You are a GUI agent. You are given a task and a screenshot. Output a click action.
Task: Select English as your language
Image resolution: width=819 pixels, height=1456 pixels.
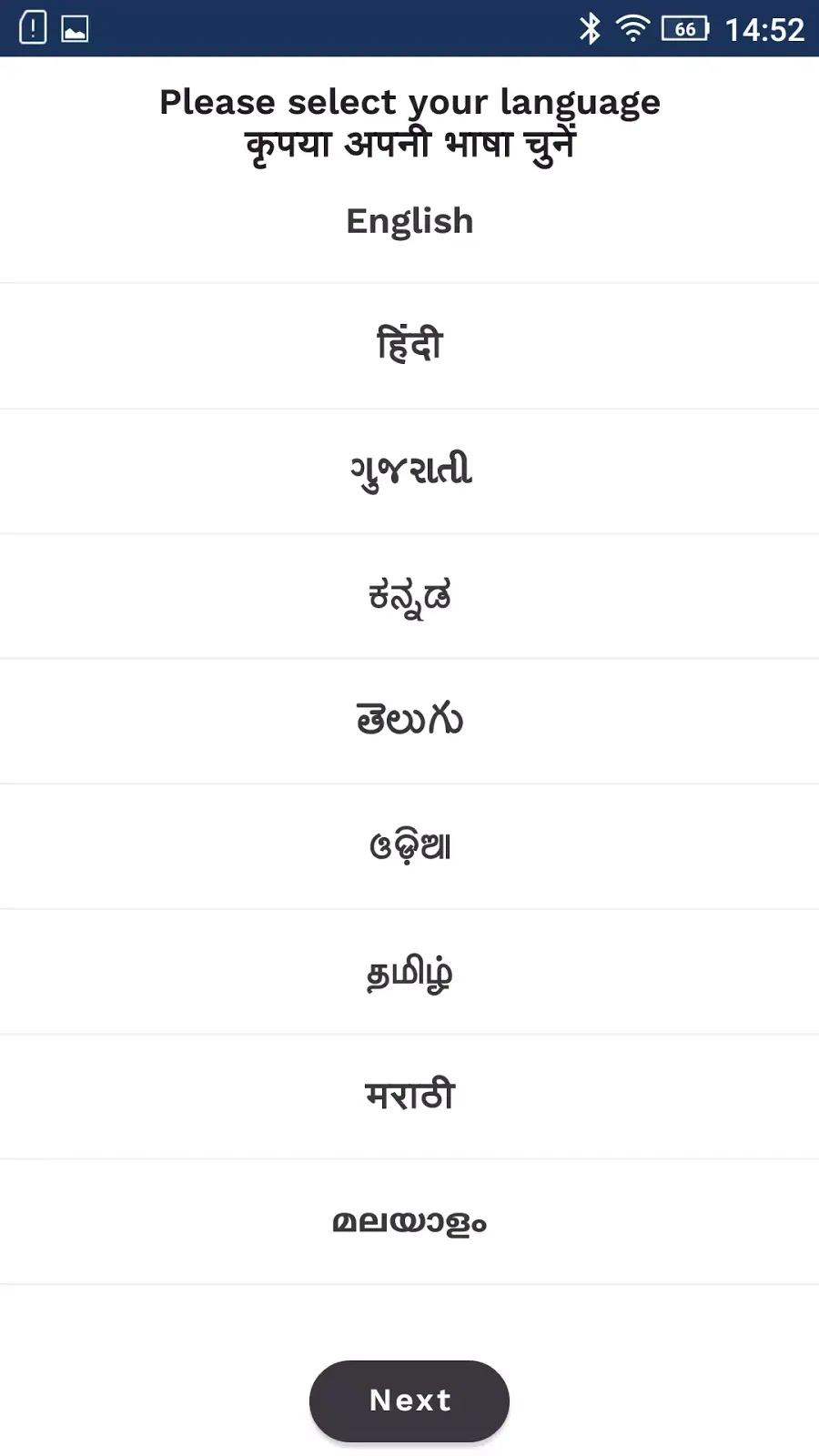pyautogui.click(x=409, y=221)
